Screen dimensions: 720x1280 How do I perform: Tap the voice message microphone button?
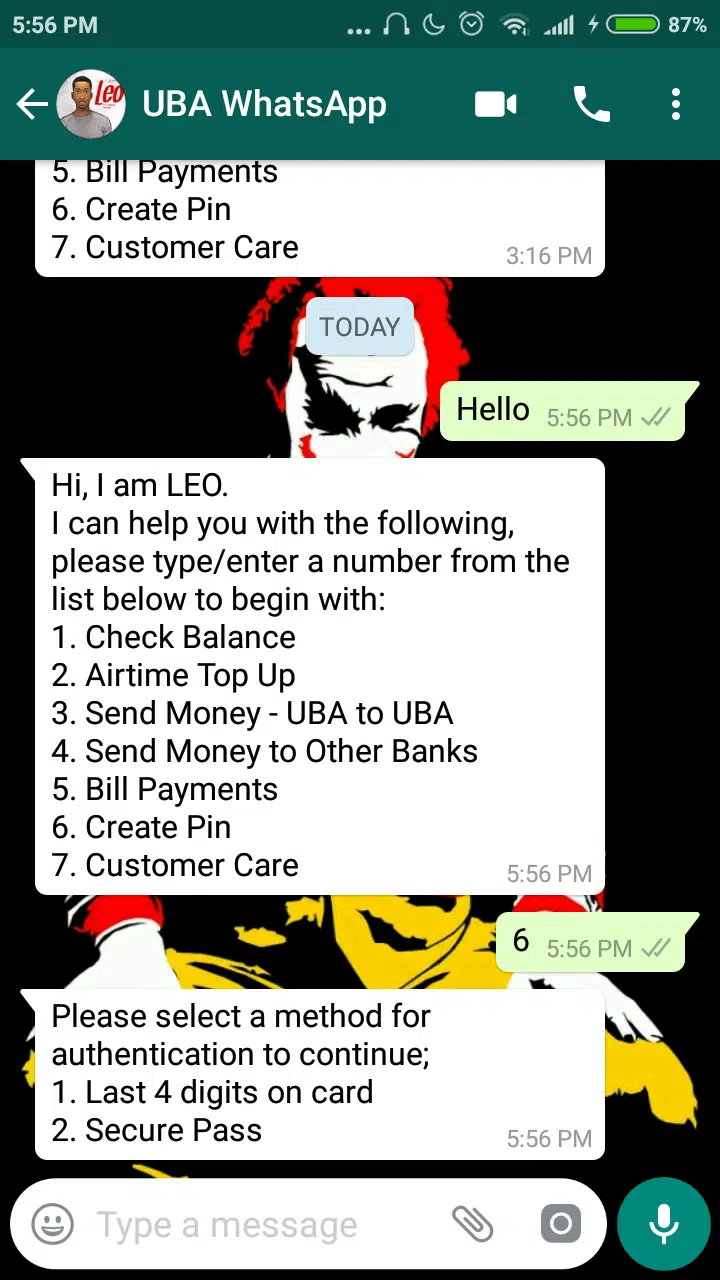click(x=664, y=1224)
